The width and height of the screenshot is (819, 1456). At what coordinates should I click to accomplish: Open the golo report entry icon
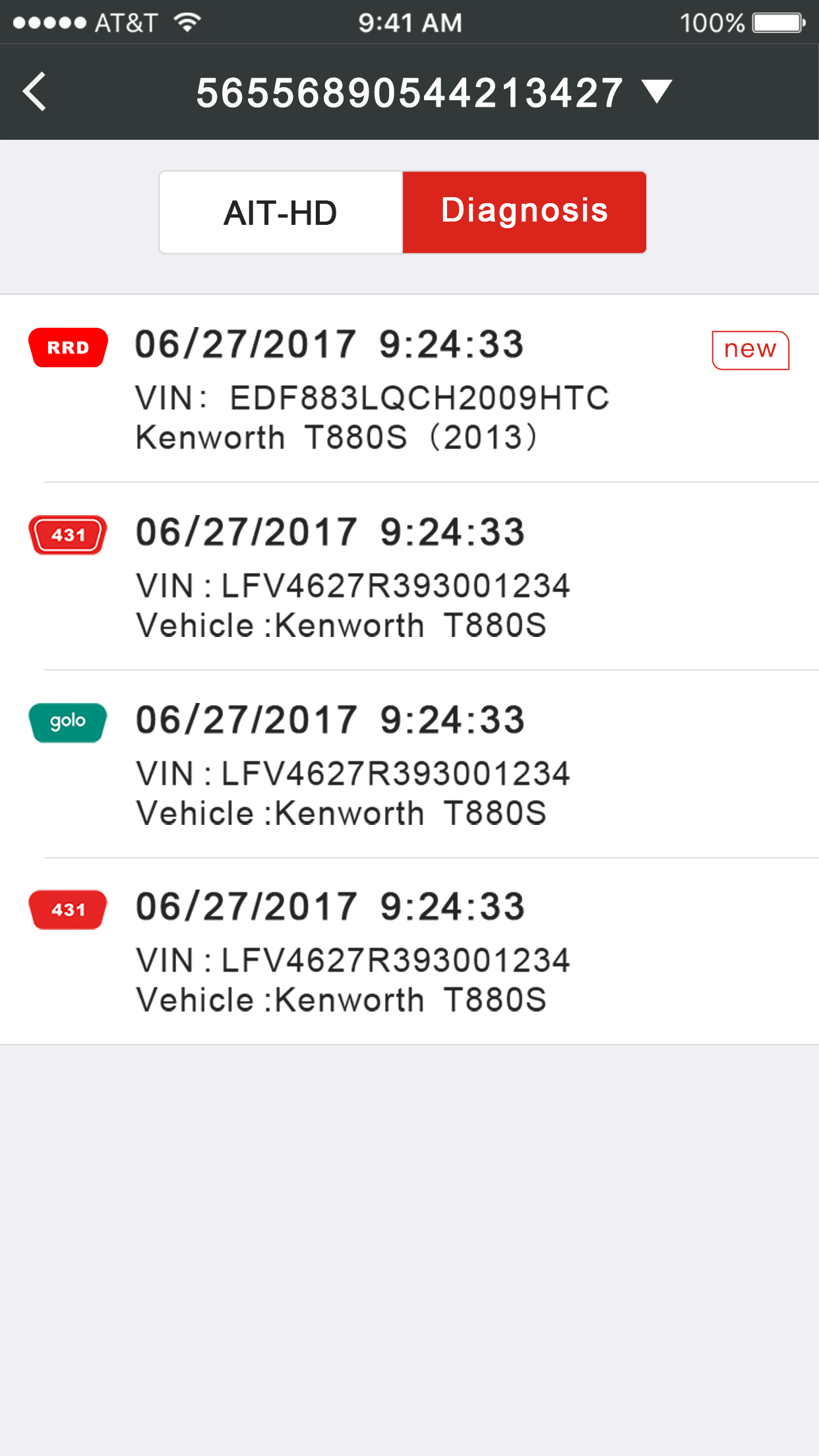68,722
